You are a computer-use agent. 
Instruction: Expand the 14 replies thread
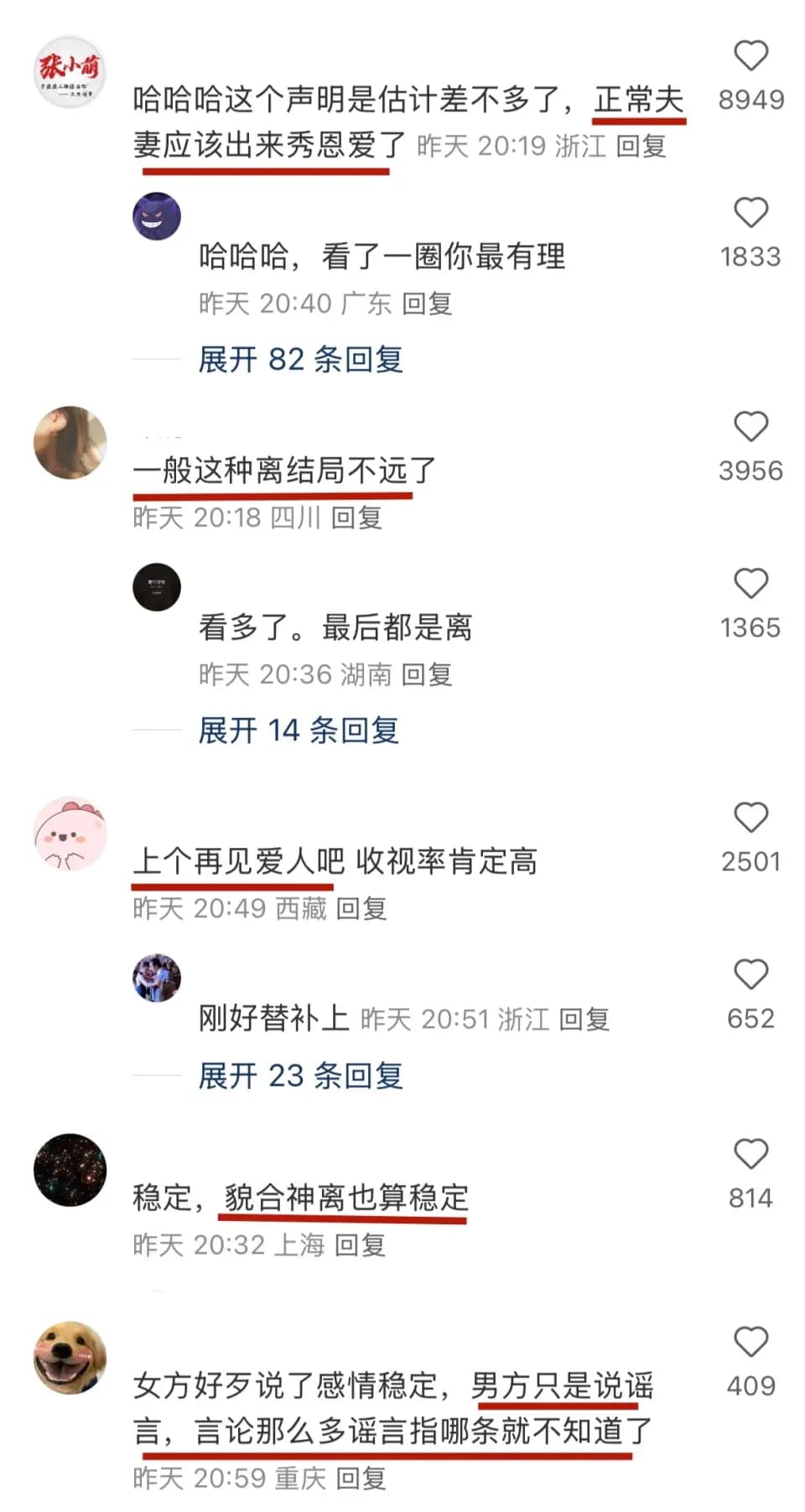(x=298, y=730)
